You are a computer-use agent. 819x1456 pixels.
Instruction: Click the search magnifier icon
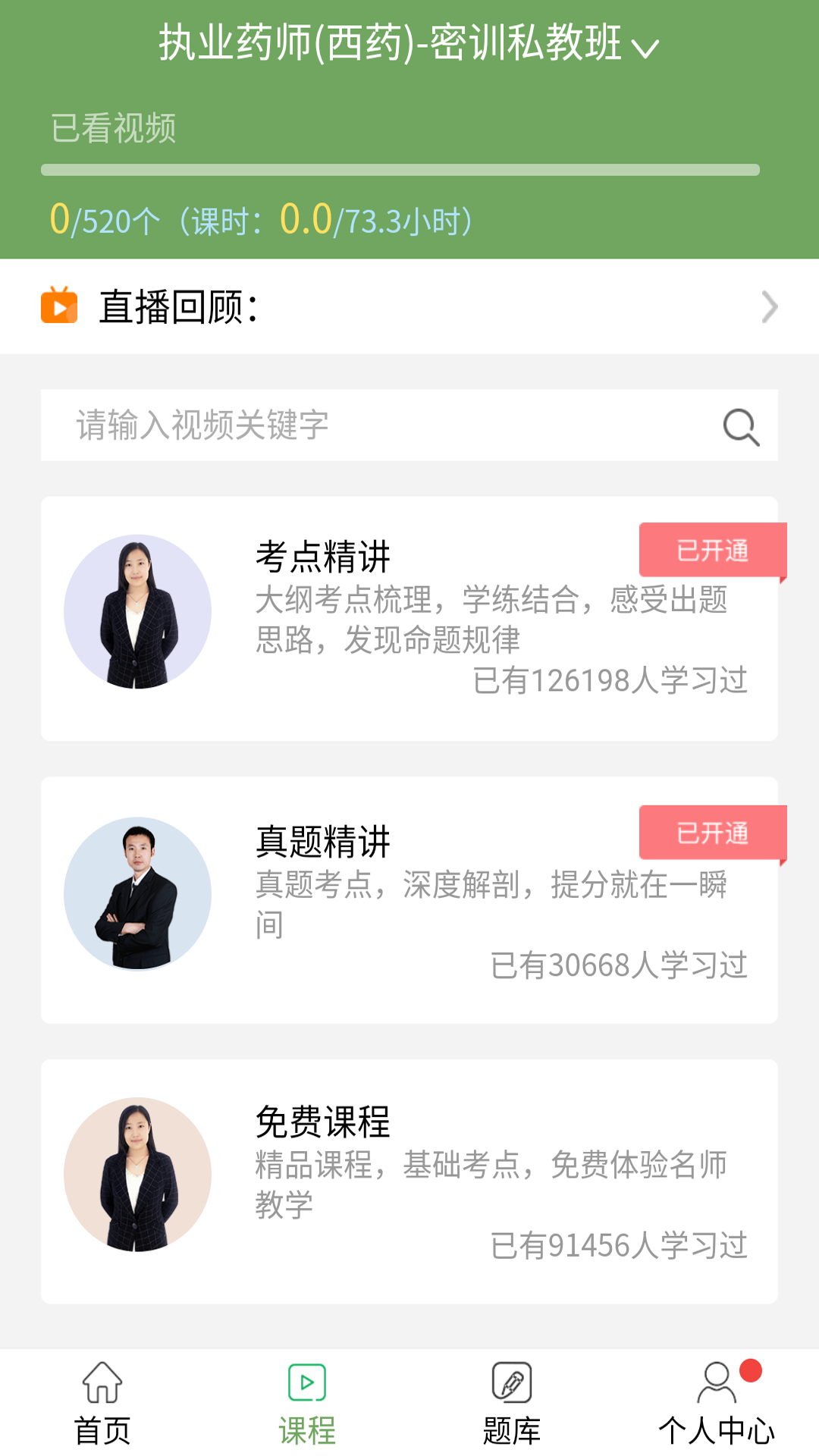click(x=739, y=426)
